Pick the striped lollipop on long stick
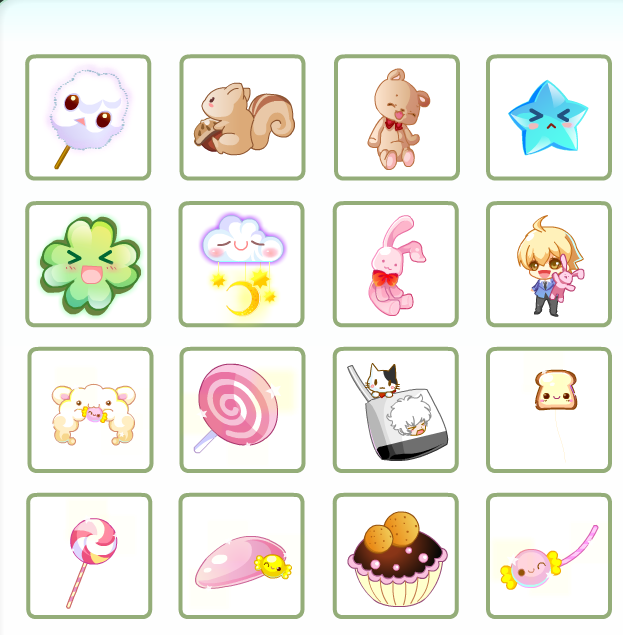The height and width of the screenshot is (635, 623). click(x=89, y=556)
